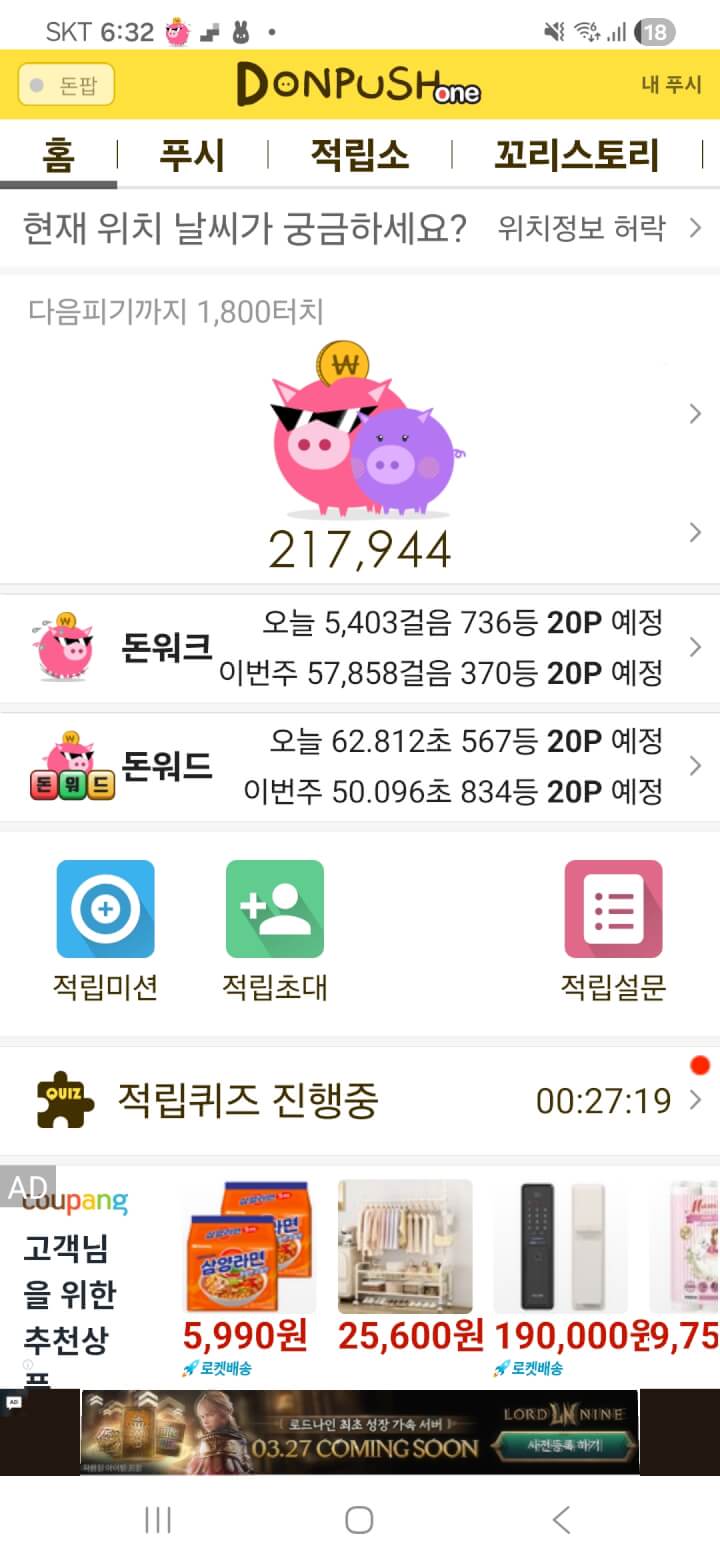Switch to the 푸시 tab
Viewport: 720px width, 1560px height.
pyautogui.click(x=192, y=156)
